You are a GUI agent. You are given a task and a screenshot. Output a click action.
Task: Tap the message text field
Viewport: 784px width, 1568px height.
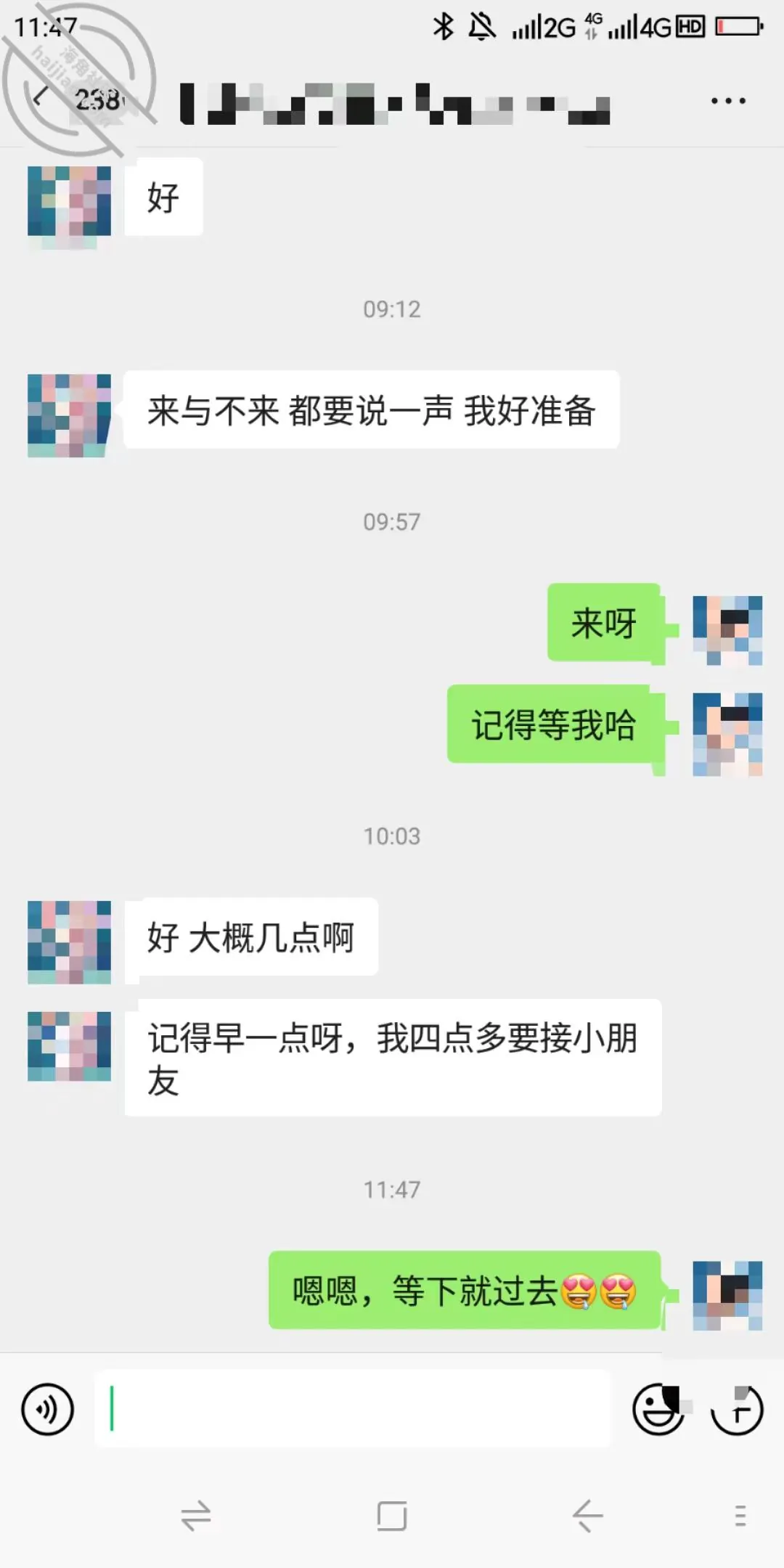coord(353,1408)
